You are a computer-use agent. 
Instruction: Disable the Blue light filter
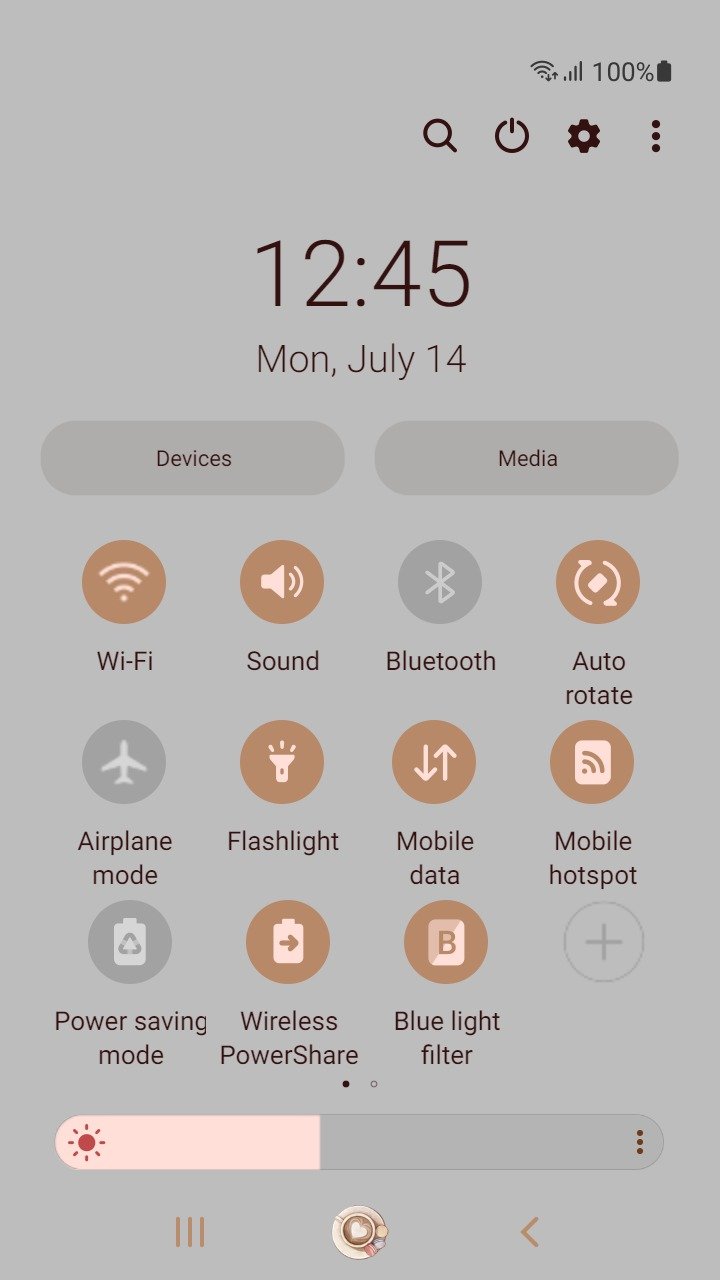pos(446,942)
